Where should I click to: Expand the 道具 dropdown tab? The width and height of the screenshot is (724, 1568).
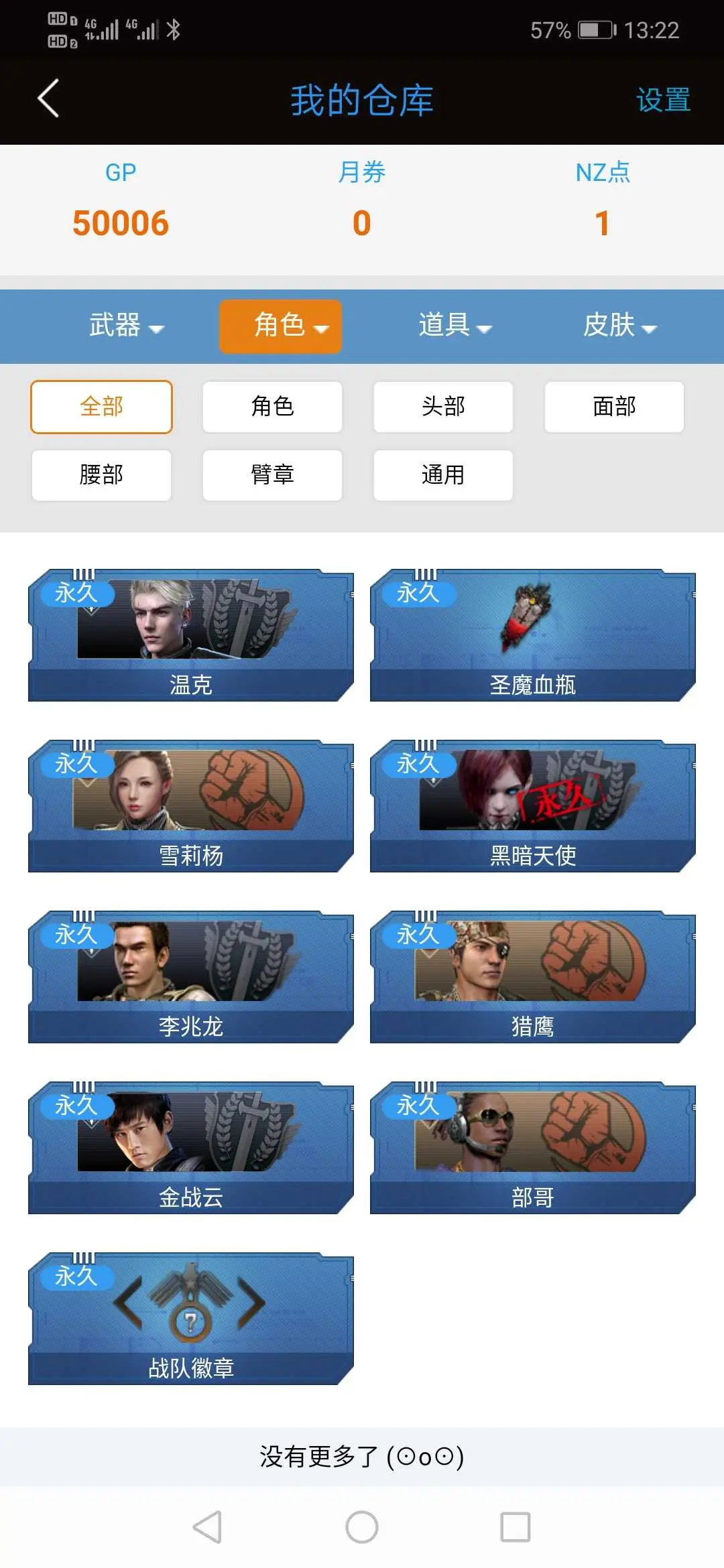tap(455, 326)
